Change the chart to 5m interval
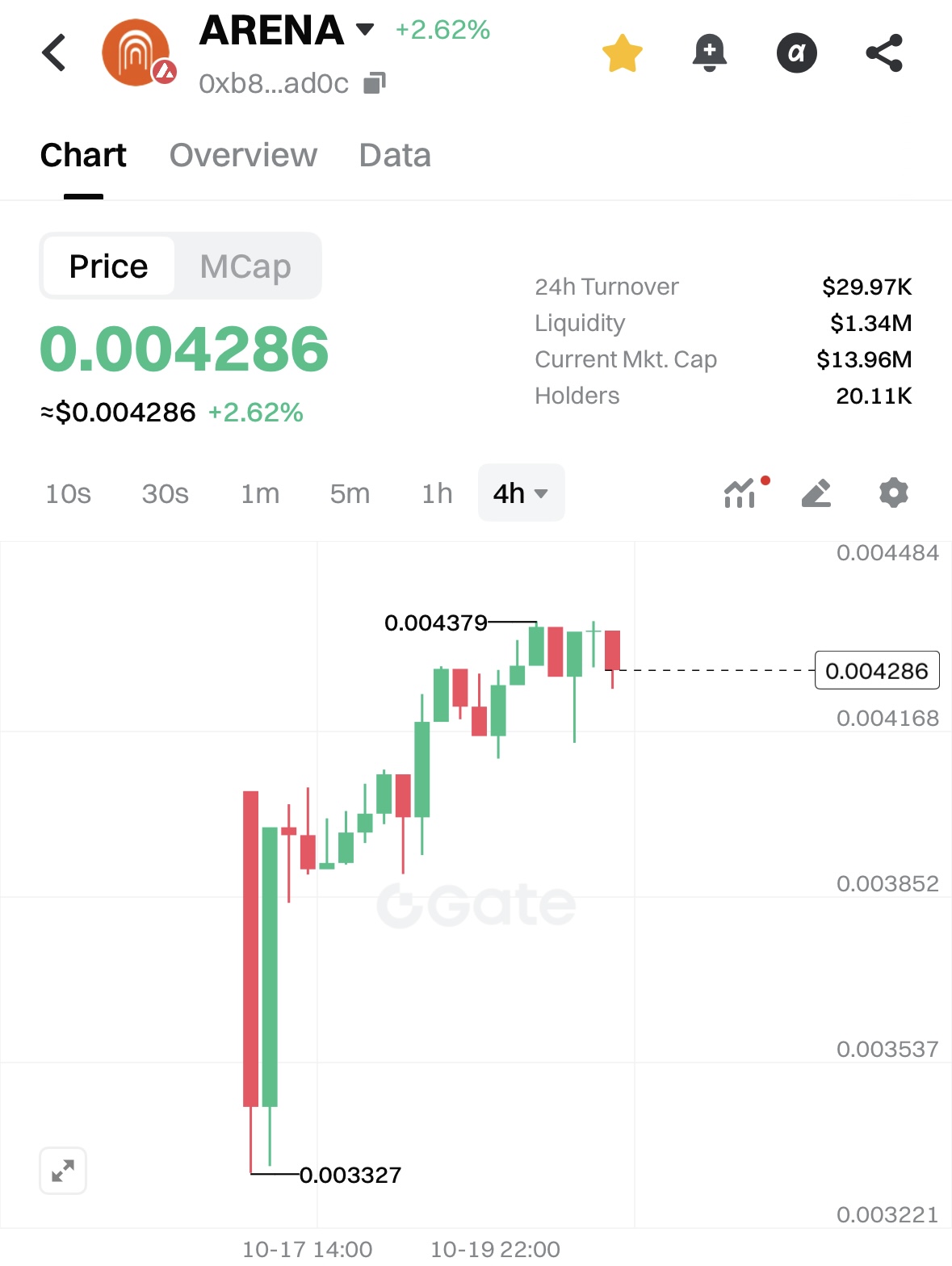This screenshot has height=1266, width=952. coord(350,493)
